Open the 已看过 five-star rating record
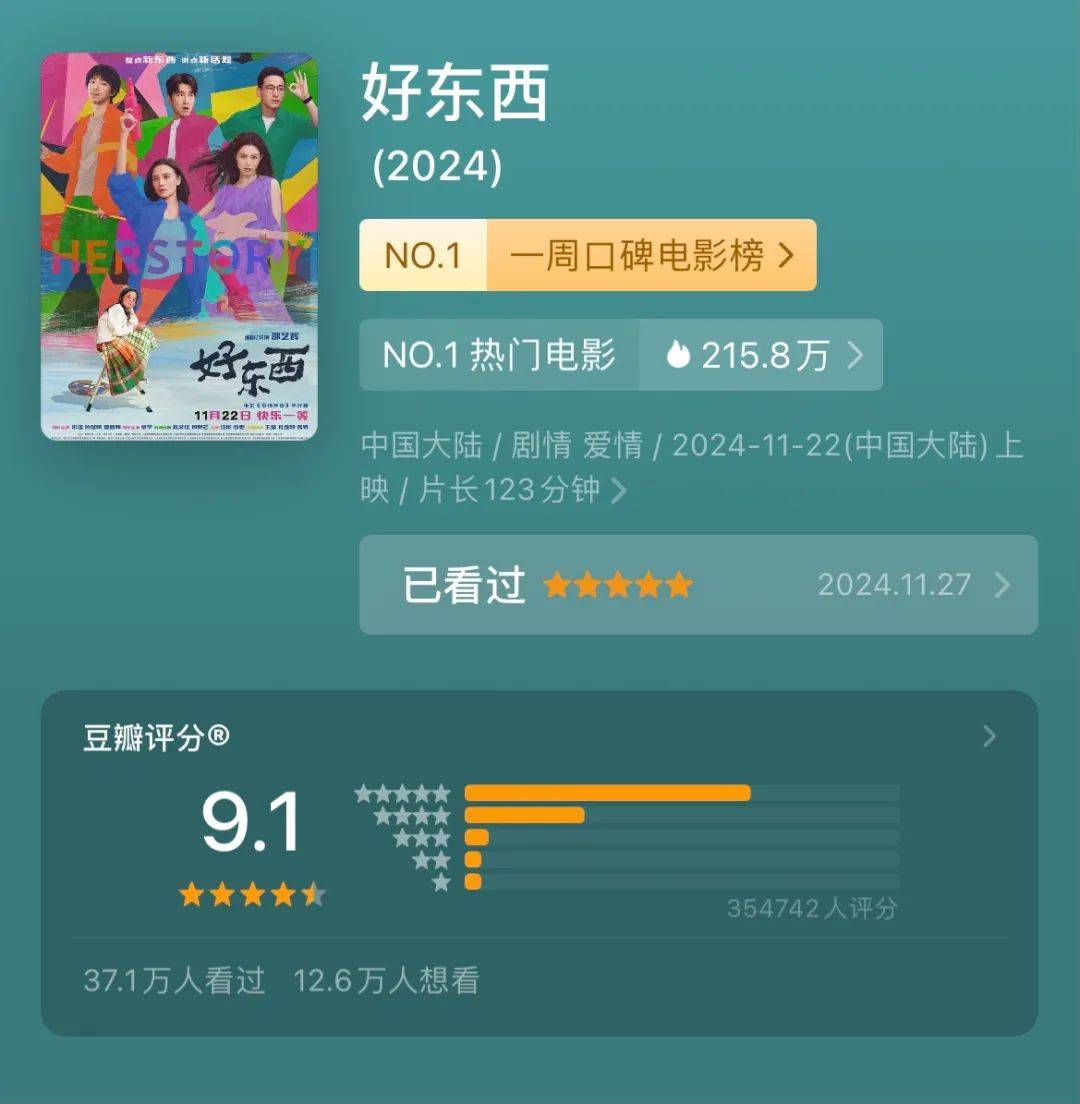 pos(698,585)
